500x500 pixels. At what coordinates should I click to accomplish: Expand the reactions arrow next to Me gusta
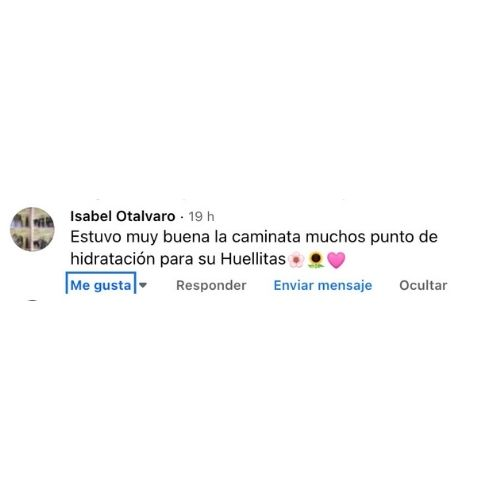tap(143, 285)
